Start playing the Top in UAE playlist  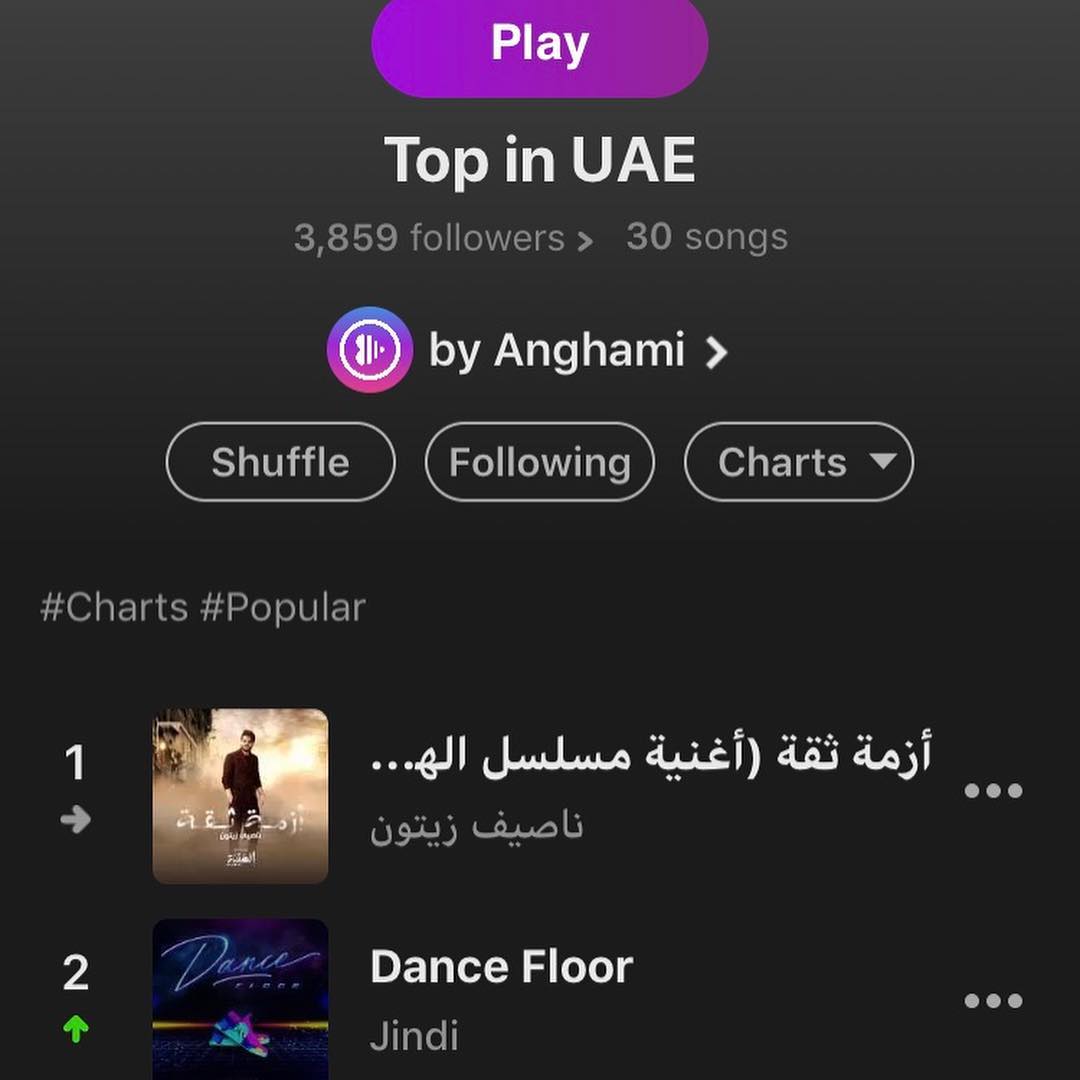[539, 45]
